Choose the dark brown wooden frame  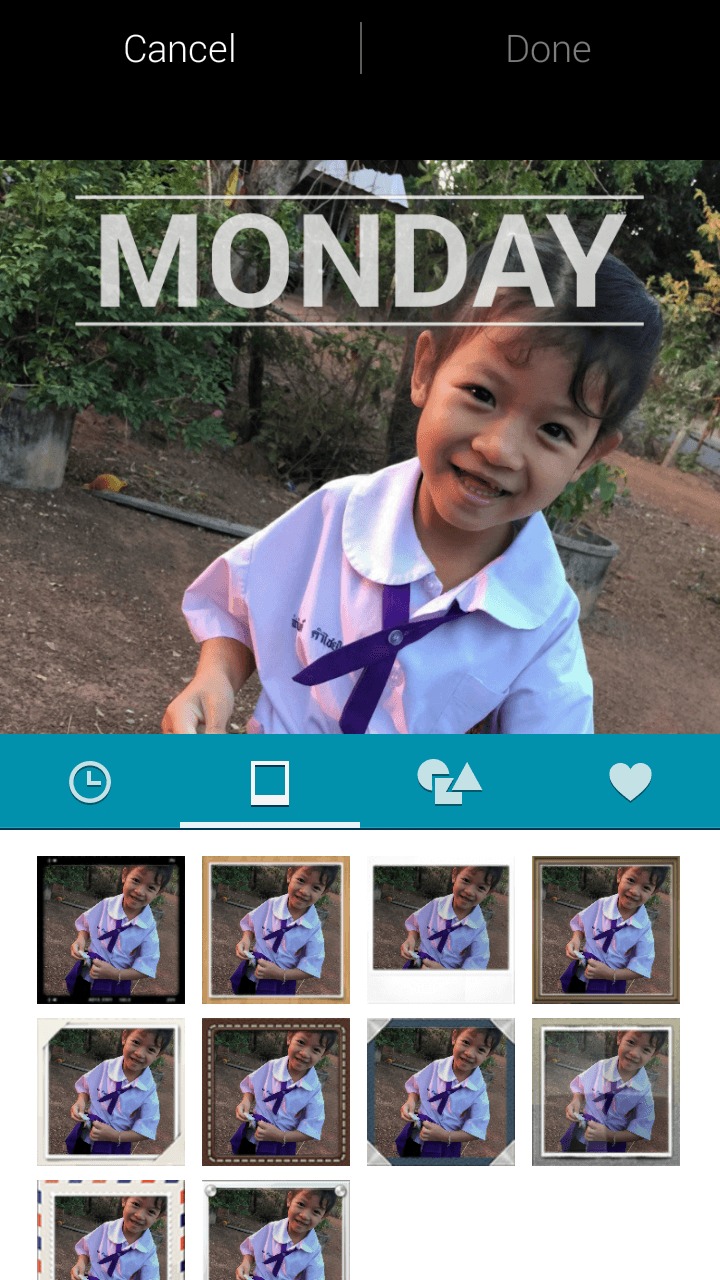pos(606,930)
